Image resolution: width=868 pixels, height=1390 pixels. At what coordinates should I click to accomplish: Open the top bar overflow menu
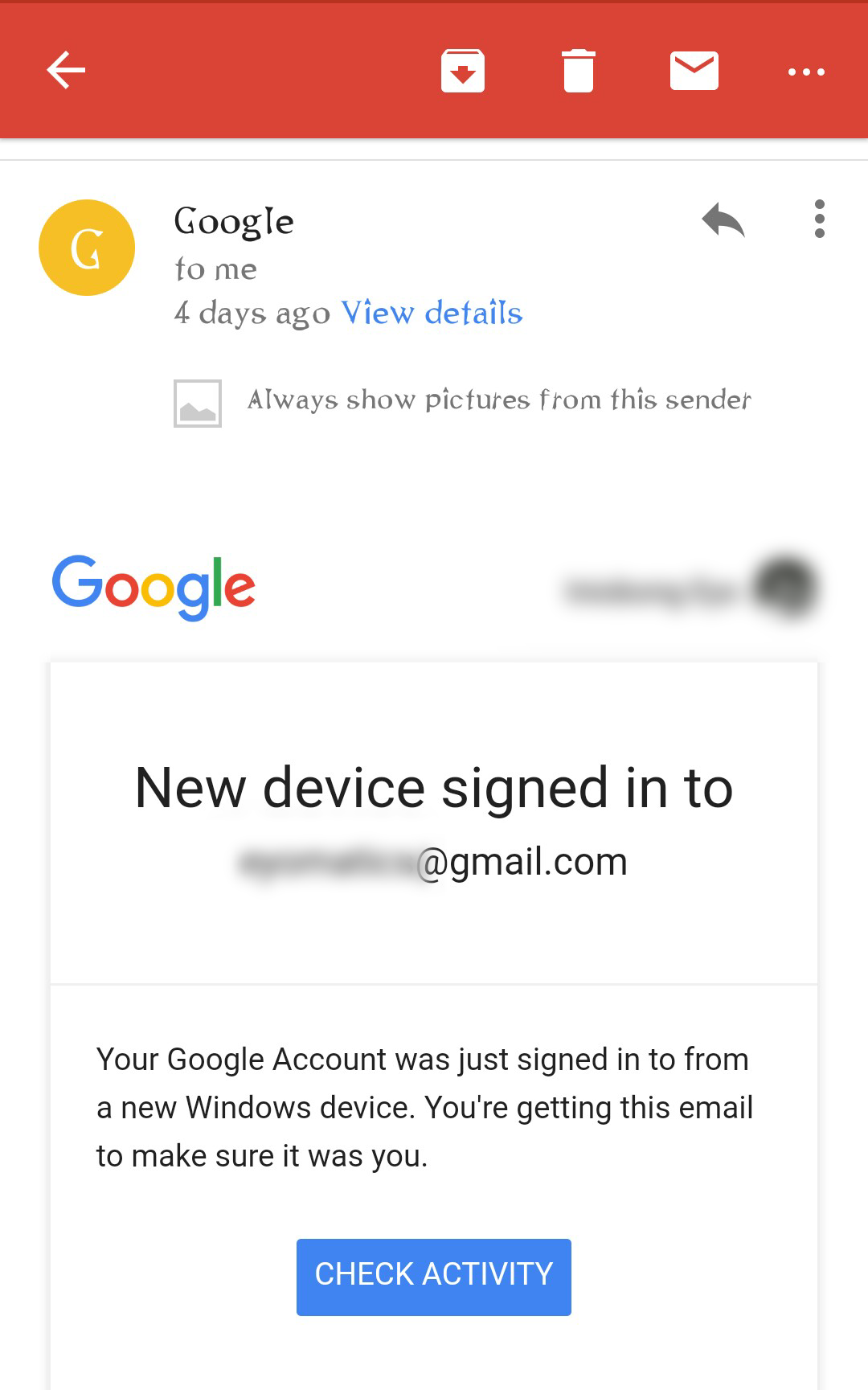click(806, 72)
